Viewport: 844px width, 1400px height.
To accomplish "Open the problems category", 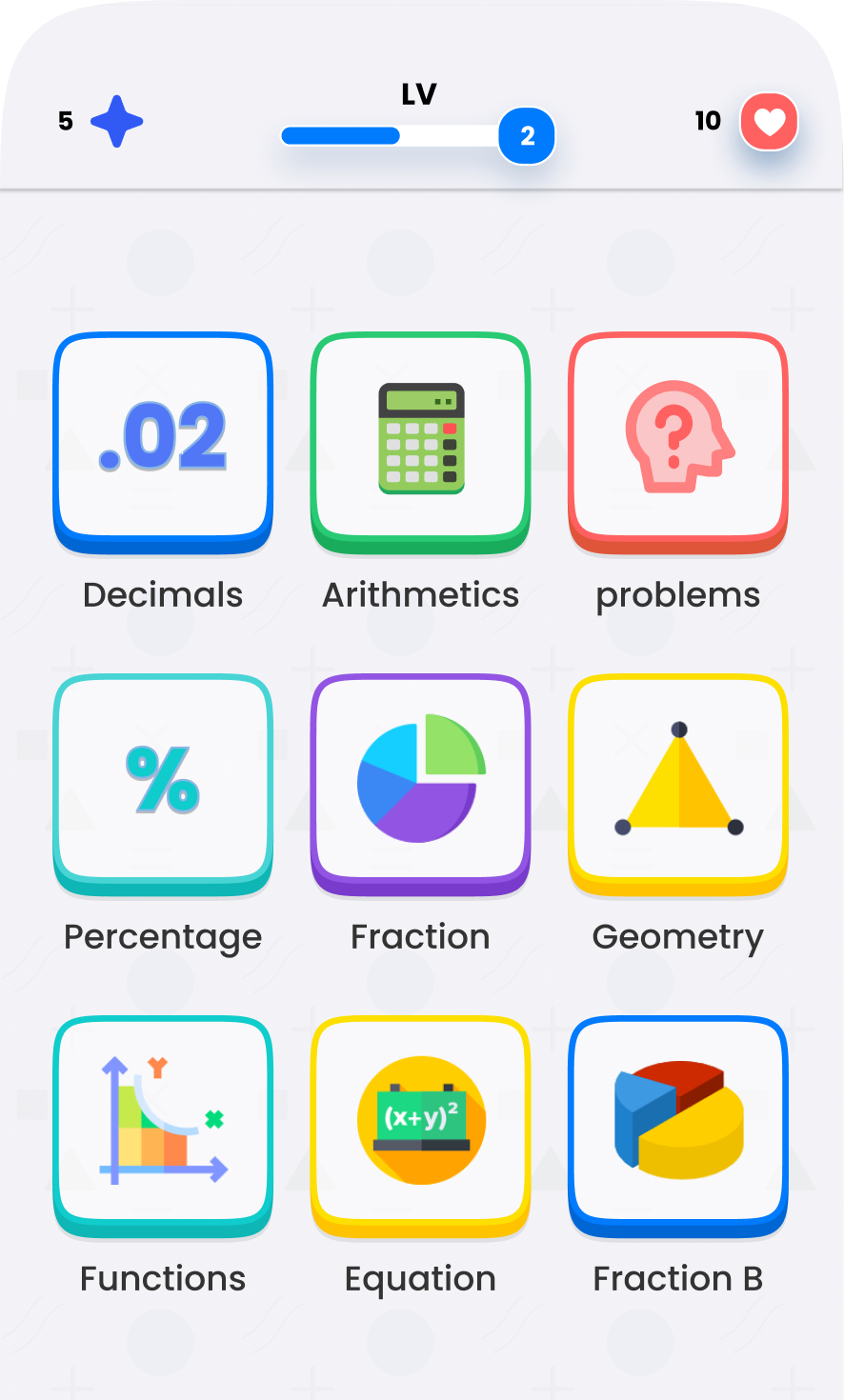I will [678, 439].
